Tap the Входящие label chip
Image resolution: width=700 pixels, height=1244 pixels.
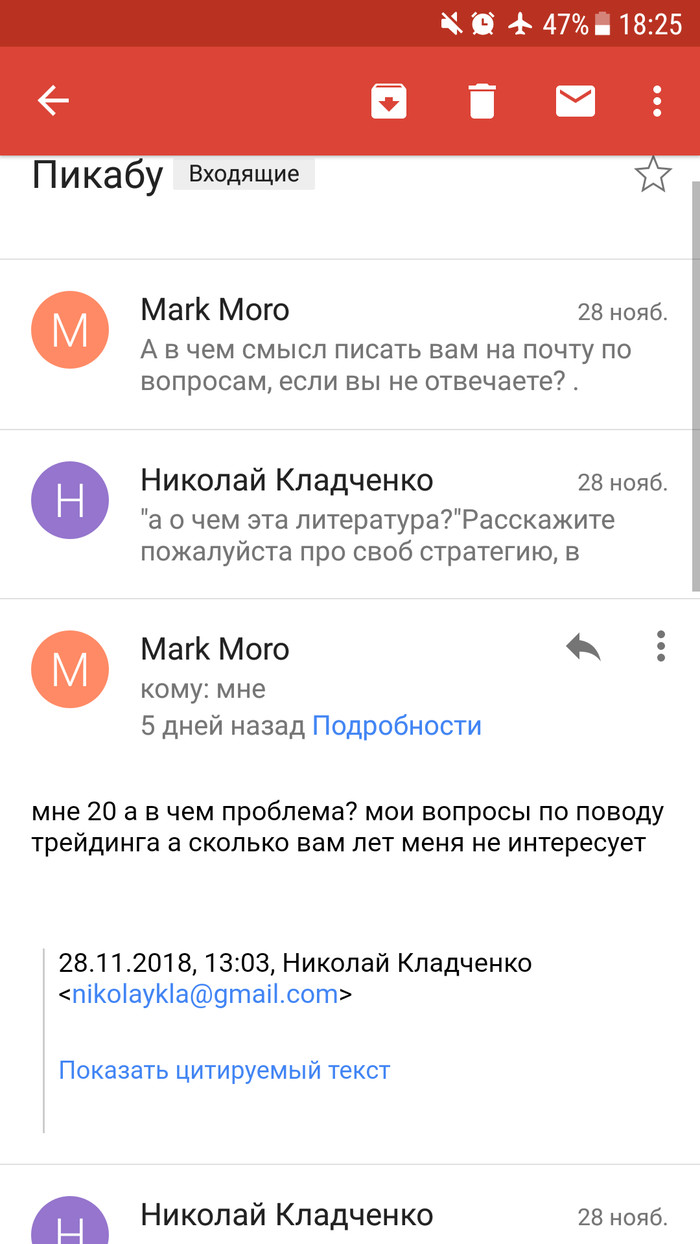pos(244,174)
